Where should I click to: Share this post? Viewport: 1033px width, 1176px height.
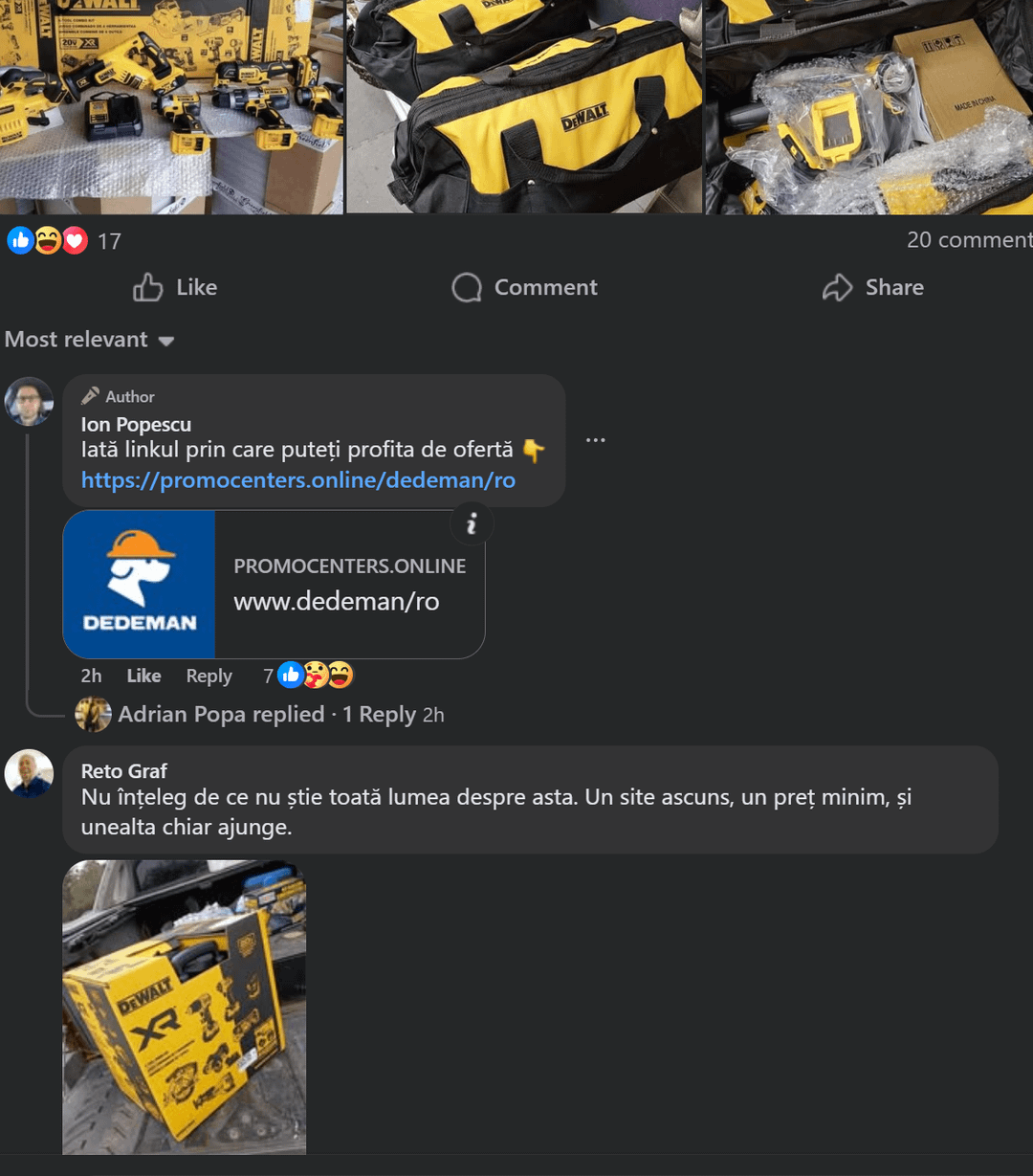pos(872,287)
